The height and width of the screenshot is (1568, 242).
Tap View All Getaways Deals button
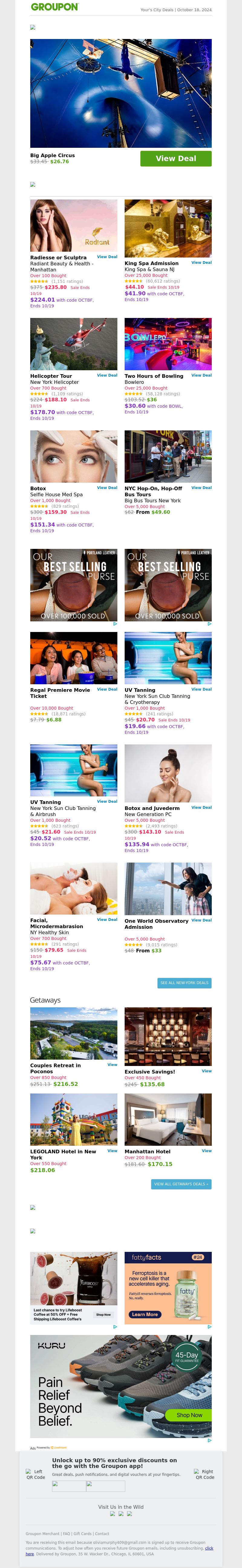(181, 1184)
